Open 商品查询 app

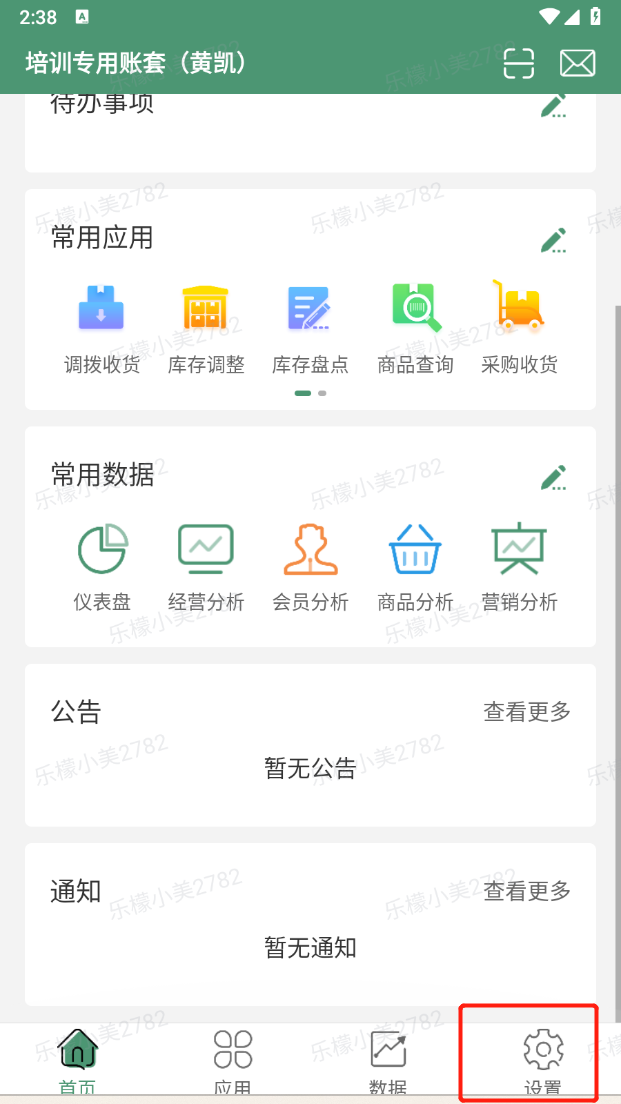[x=415, y=327]
